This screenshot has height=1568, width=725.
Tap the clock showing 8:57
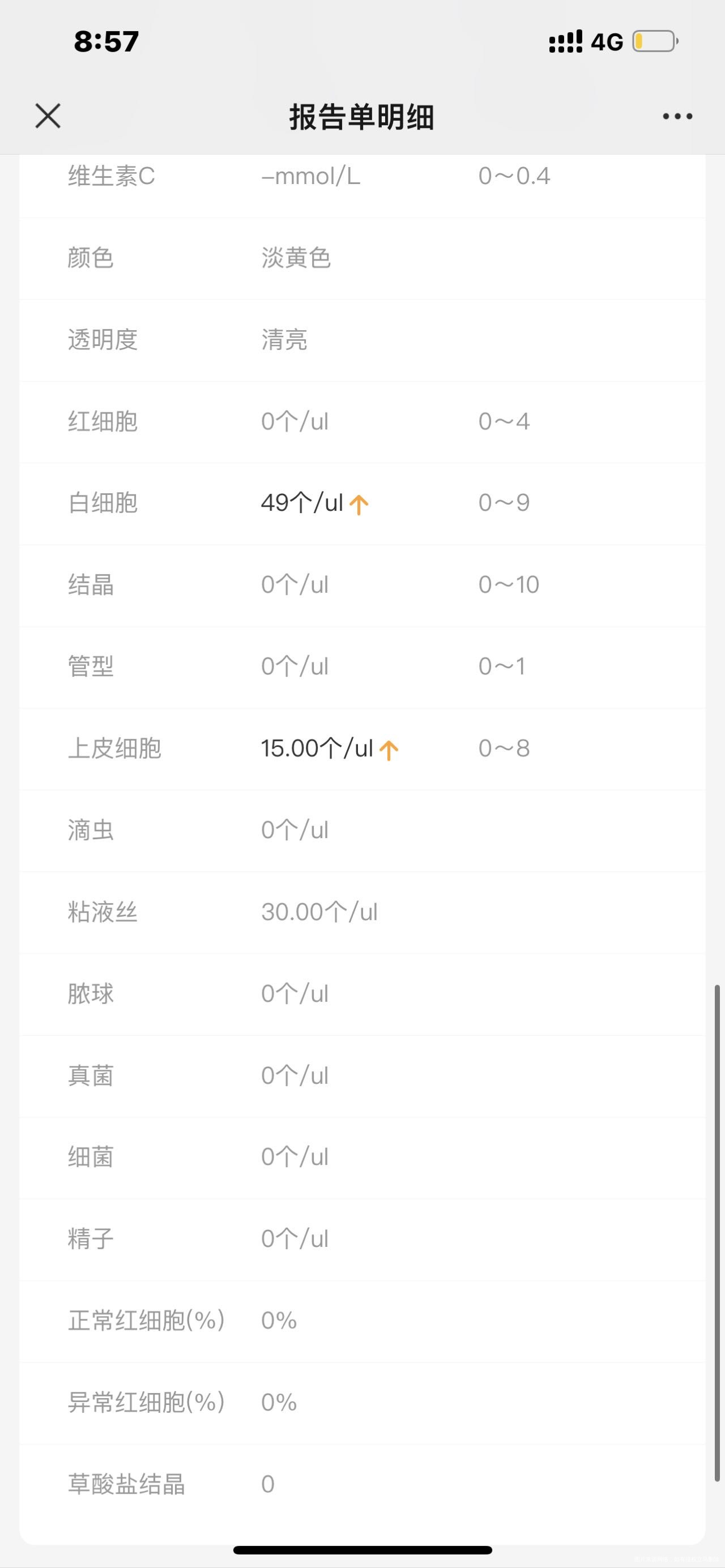click(105, 40)
